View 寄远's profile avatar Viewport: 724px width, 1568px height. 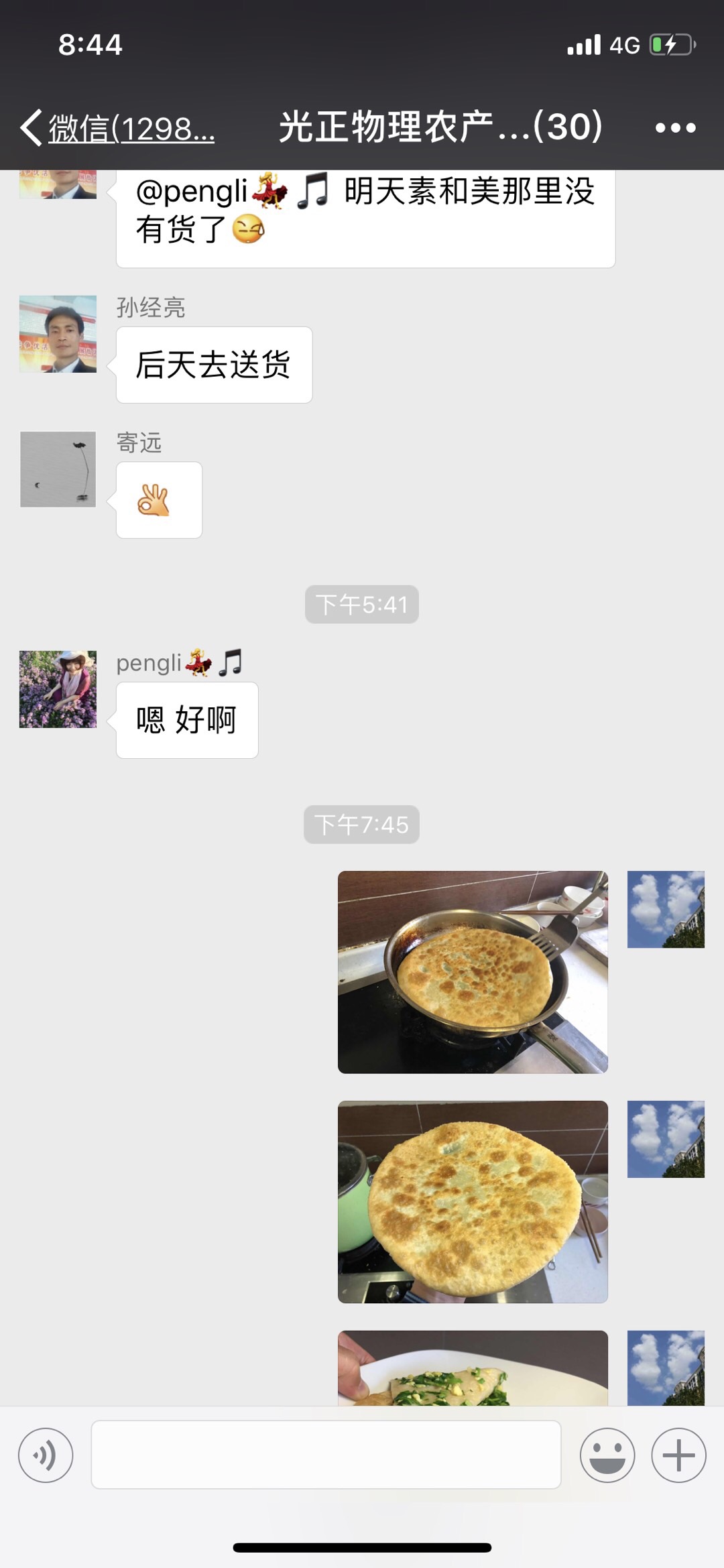[x=58, y=469]
